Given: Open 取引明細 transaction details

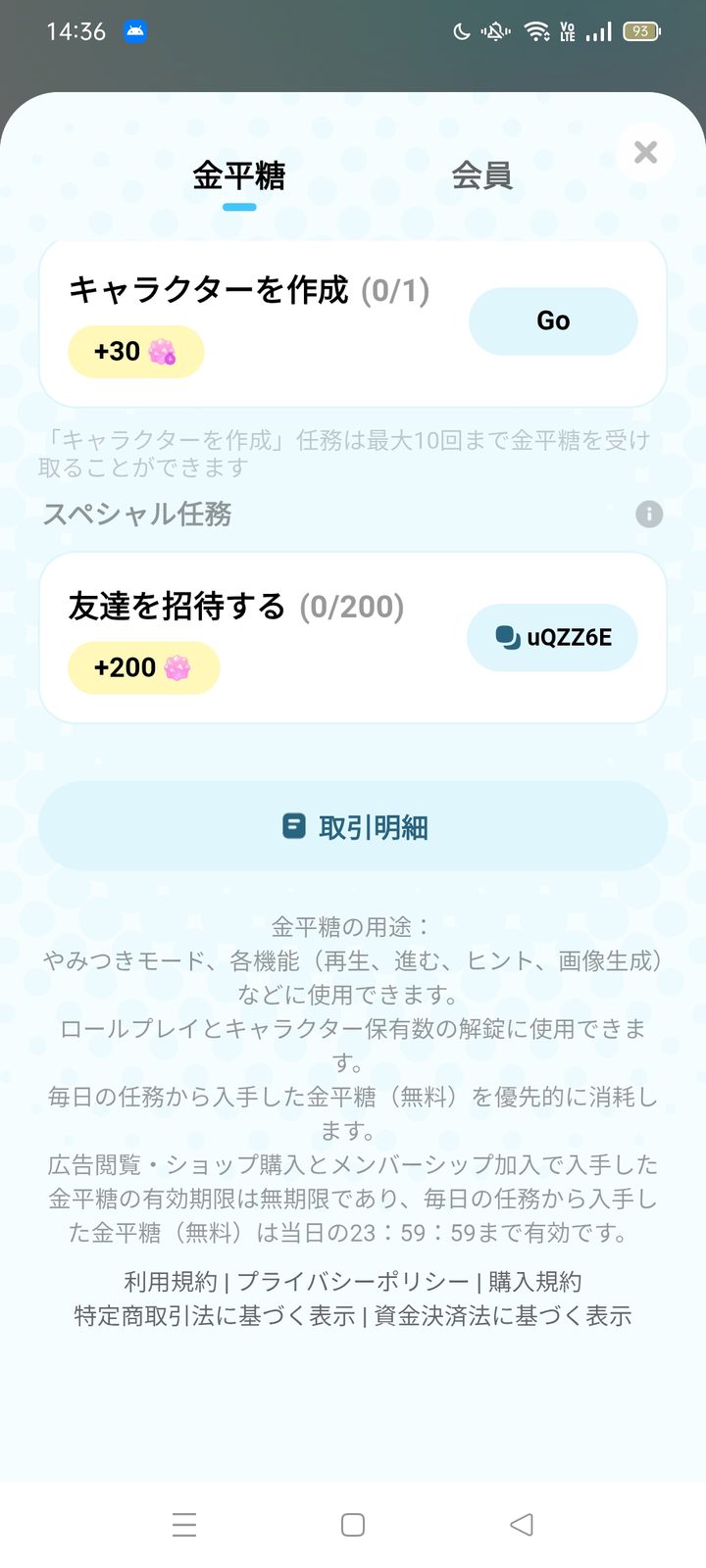Looking at the screenshot, I should click(353, 826).
